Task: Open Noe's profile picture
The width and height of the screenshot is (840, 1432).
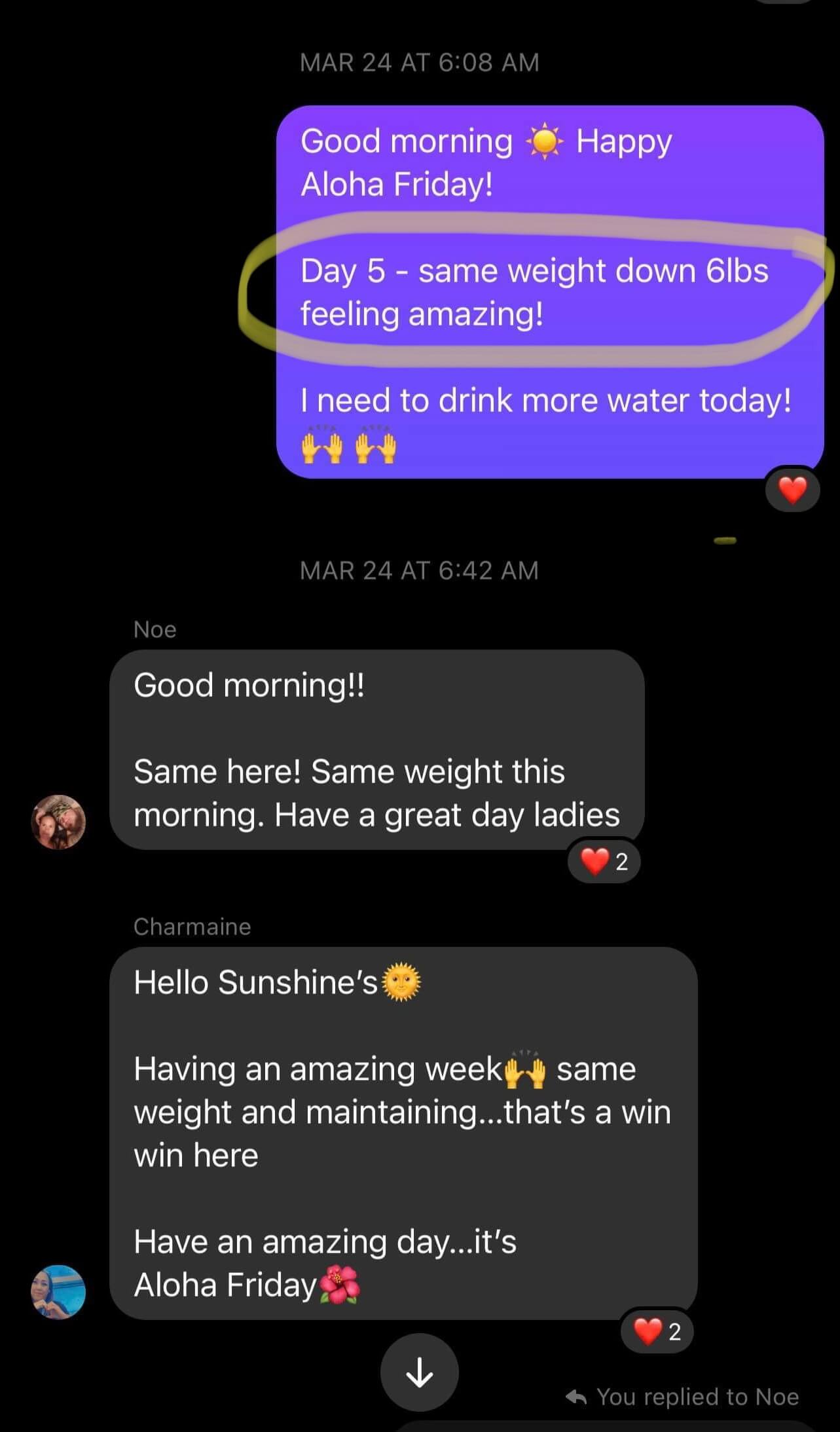Action: (x=58, y=822)
